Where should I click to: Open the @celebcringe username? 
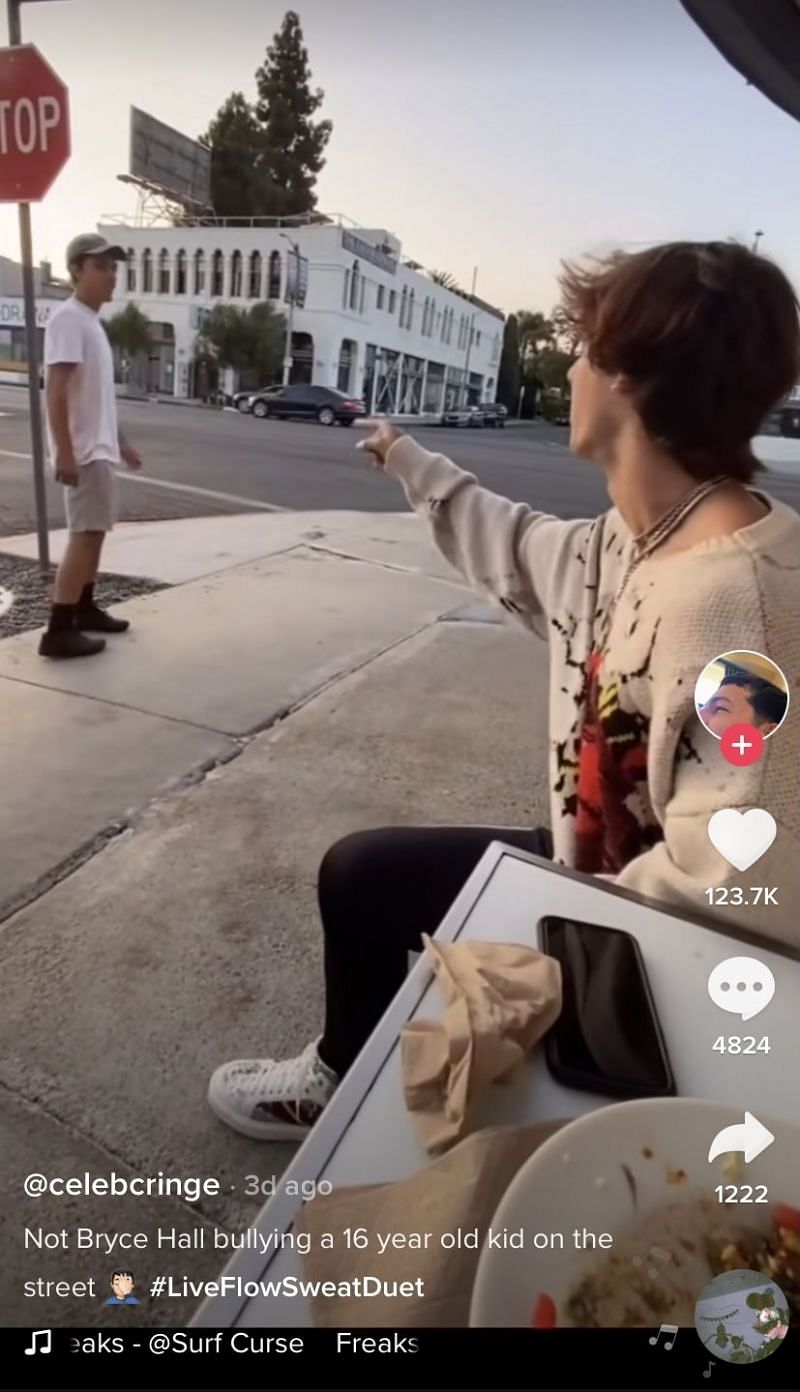pyautogui.click(x=121, y=1185)
